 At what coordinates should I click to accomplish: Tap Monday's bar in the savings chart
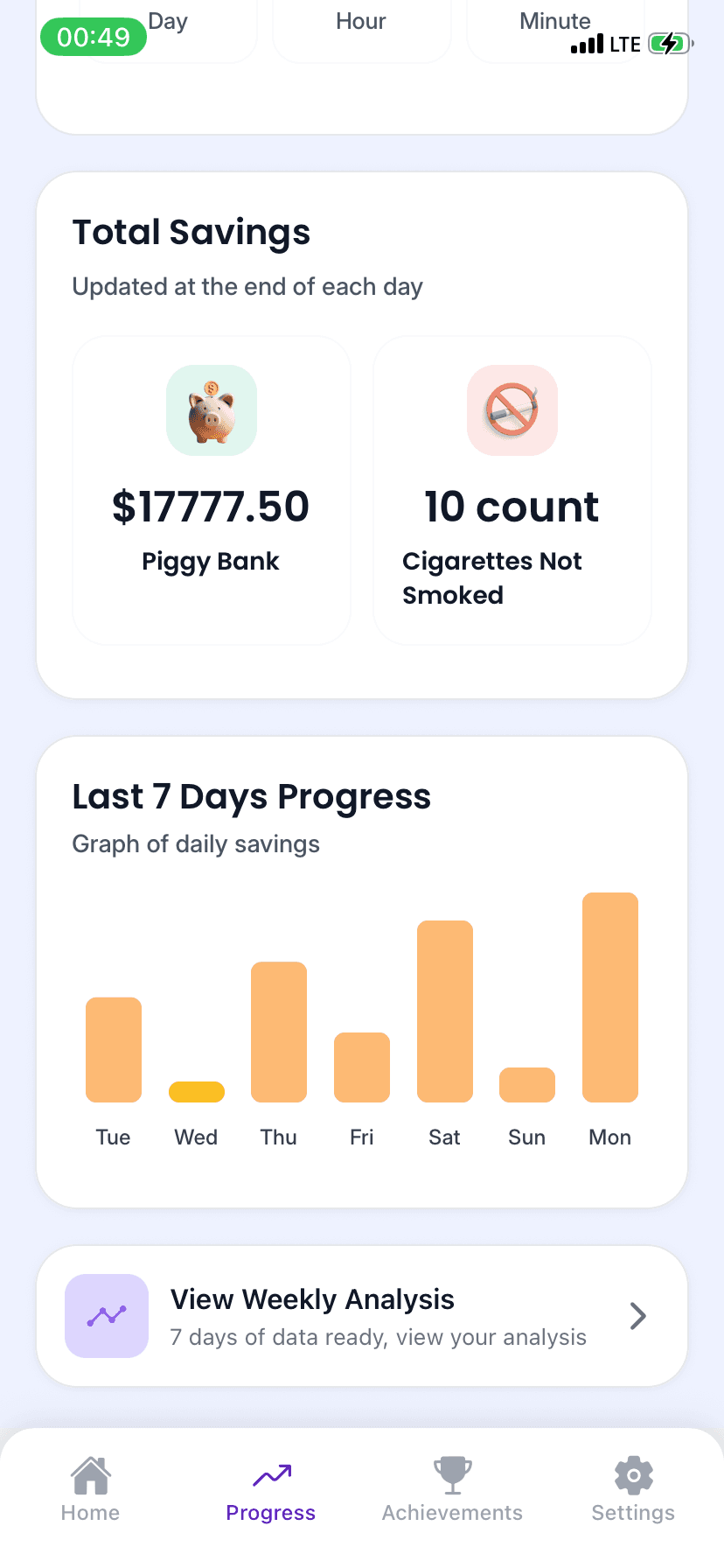(609, 996)
